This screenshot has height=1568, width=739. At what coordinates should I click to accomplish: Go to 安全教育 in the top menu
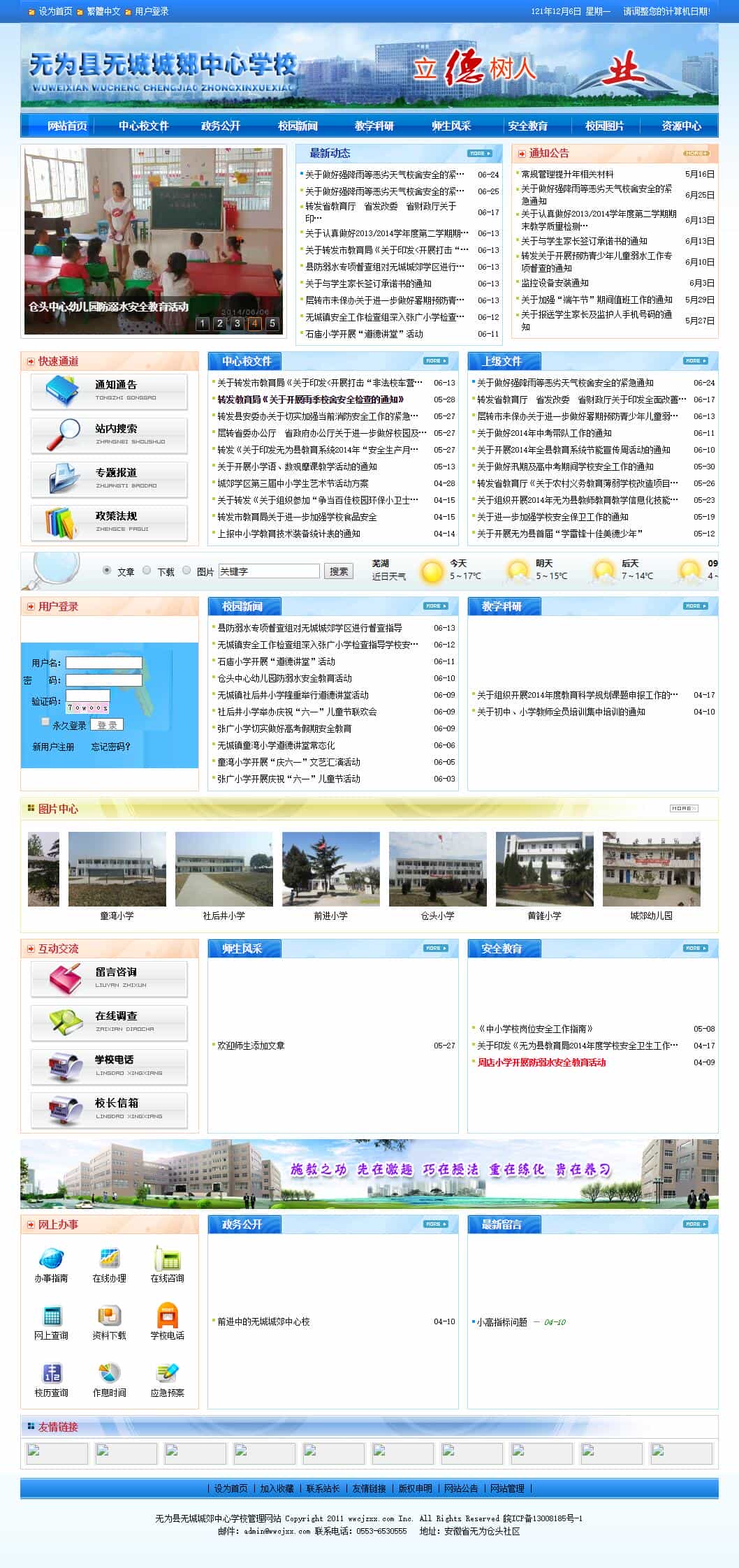tap(527, 126)
